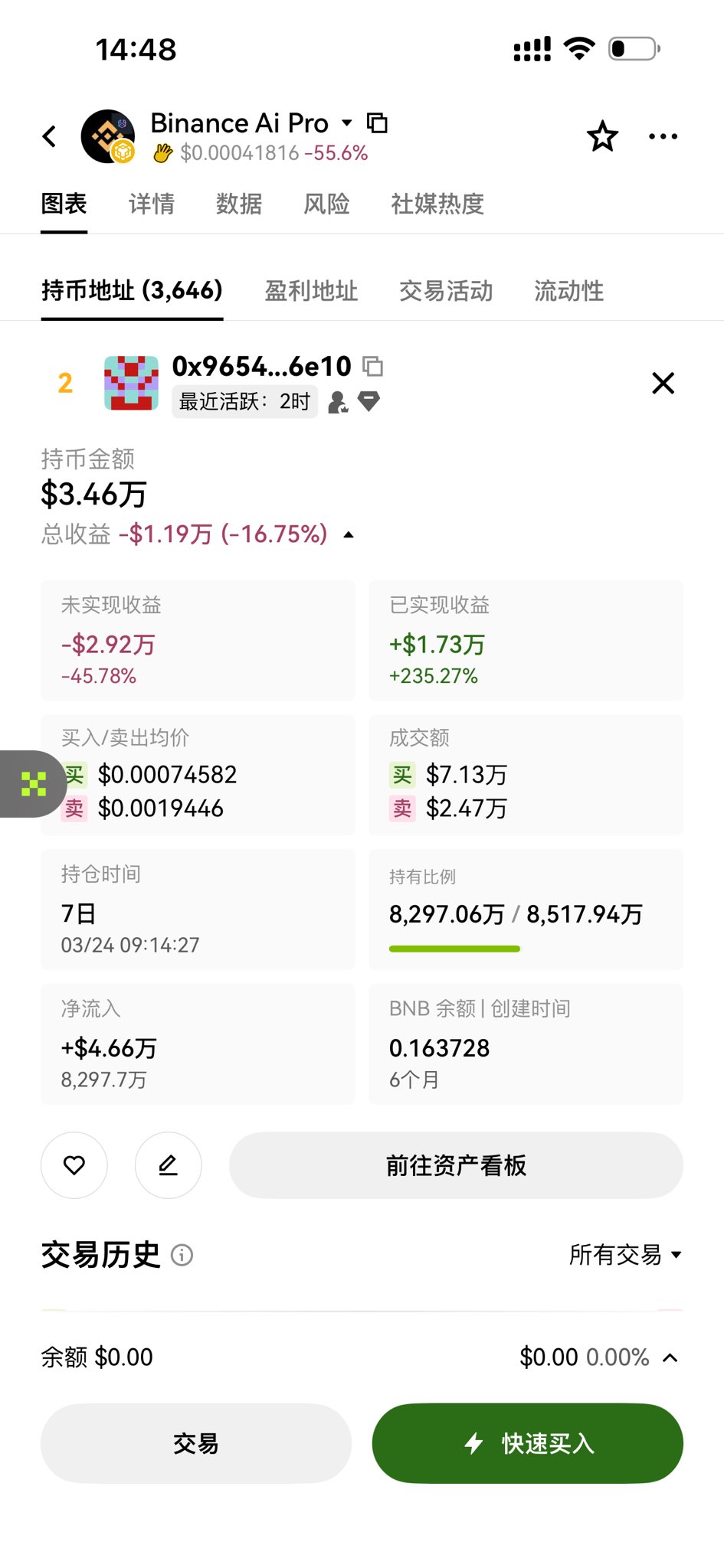Go back using the arrow
The height and width of the screenshot is (1568, 724).
click(50, 136)
